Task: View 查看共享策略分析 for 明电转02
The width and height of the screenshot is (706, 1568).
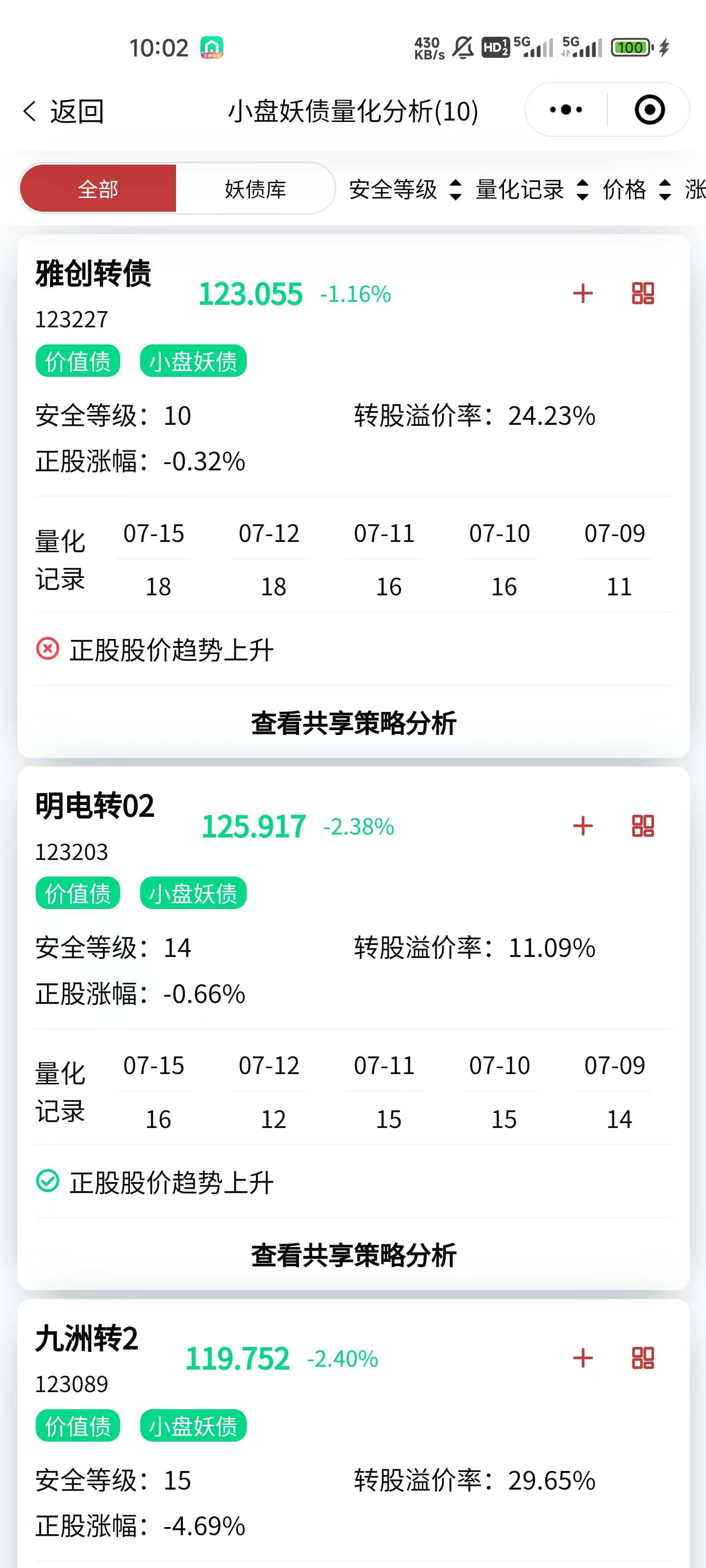Action: click(x=353, y=1254)
